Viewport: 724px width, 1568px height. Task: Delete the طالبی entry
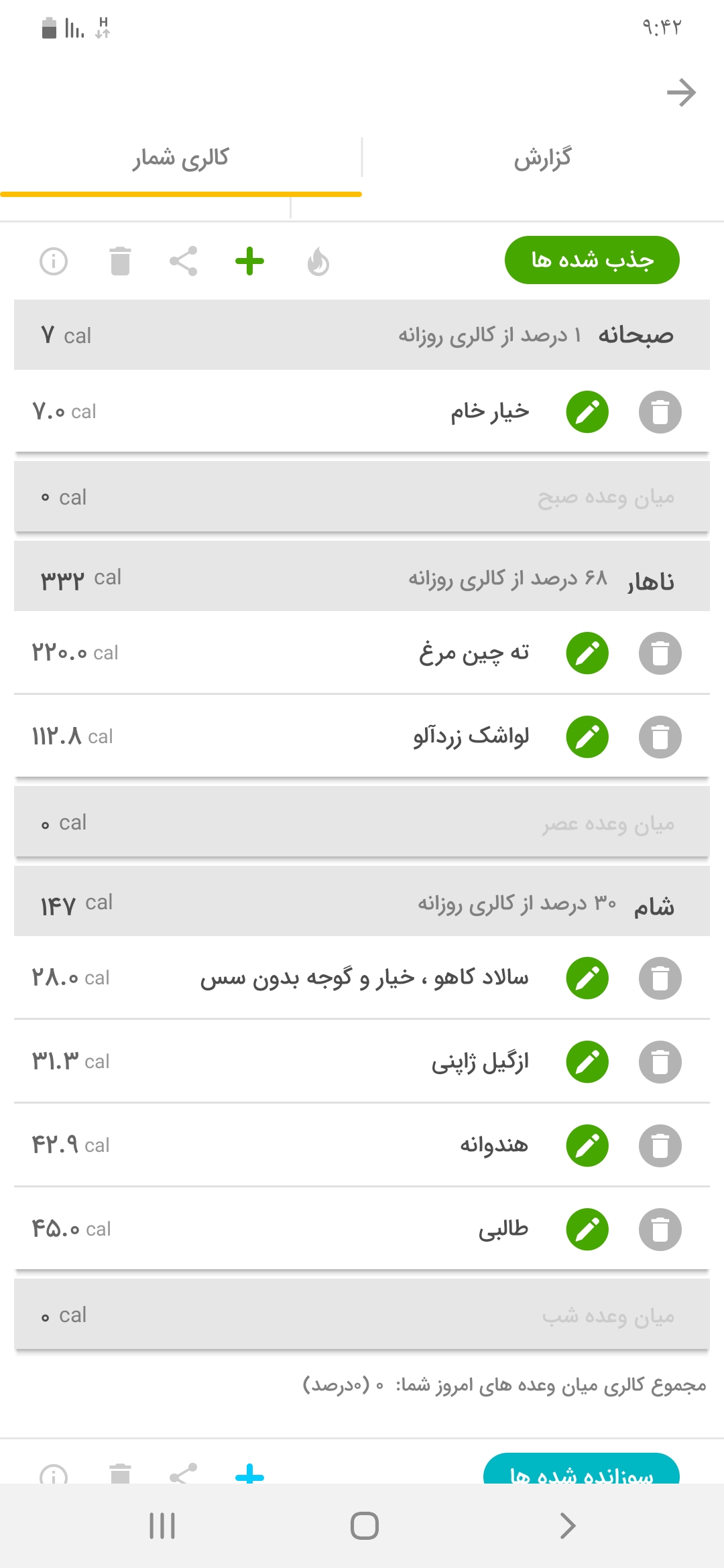[x=660, y=1230]
